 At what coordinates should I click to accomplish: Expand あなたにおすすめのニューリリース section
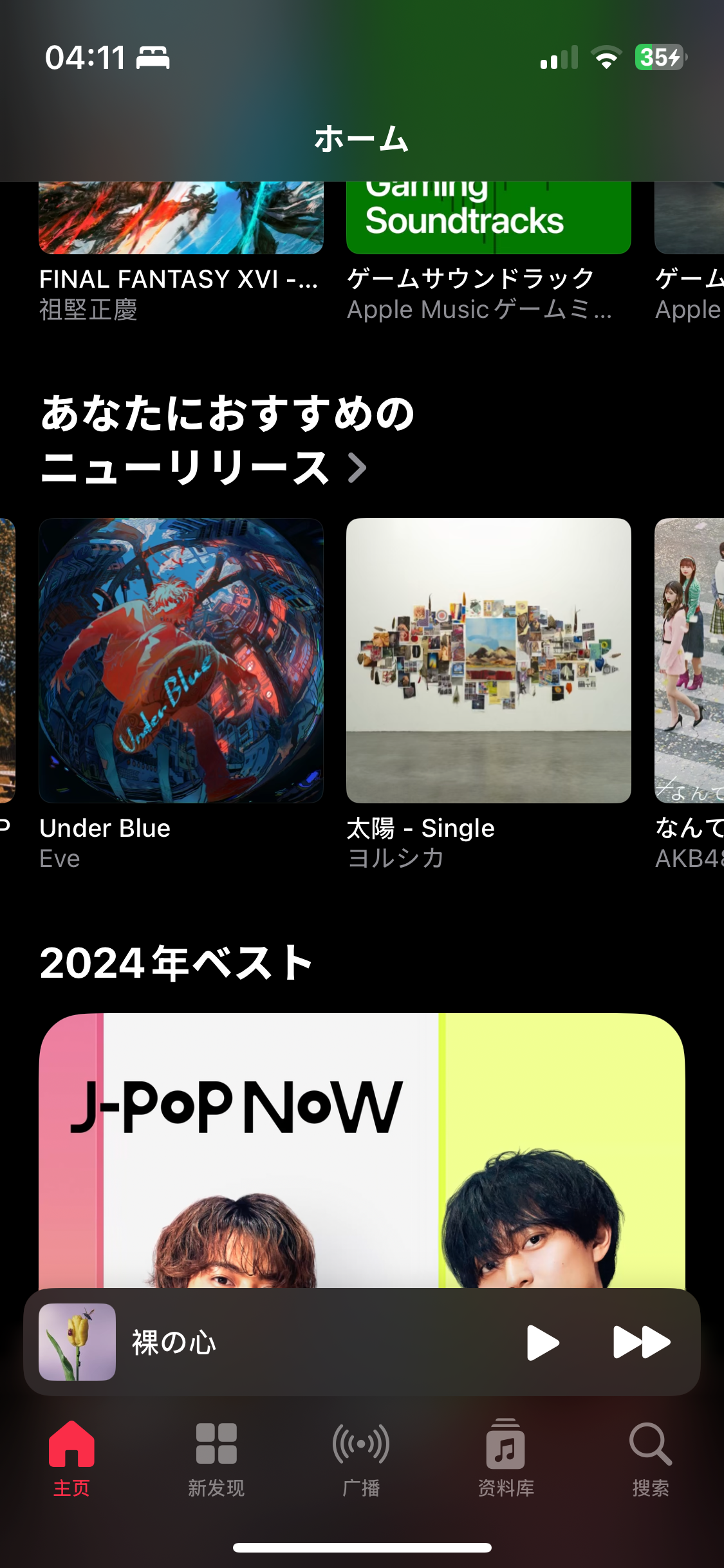point(357,467)
